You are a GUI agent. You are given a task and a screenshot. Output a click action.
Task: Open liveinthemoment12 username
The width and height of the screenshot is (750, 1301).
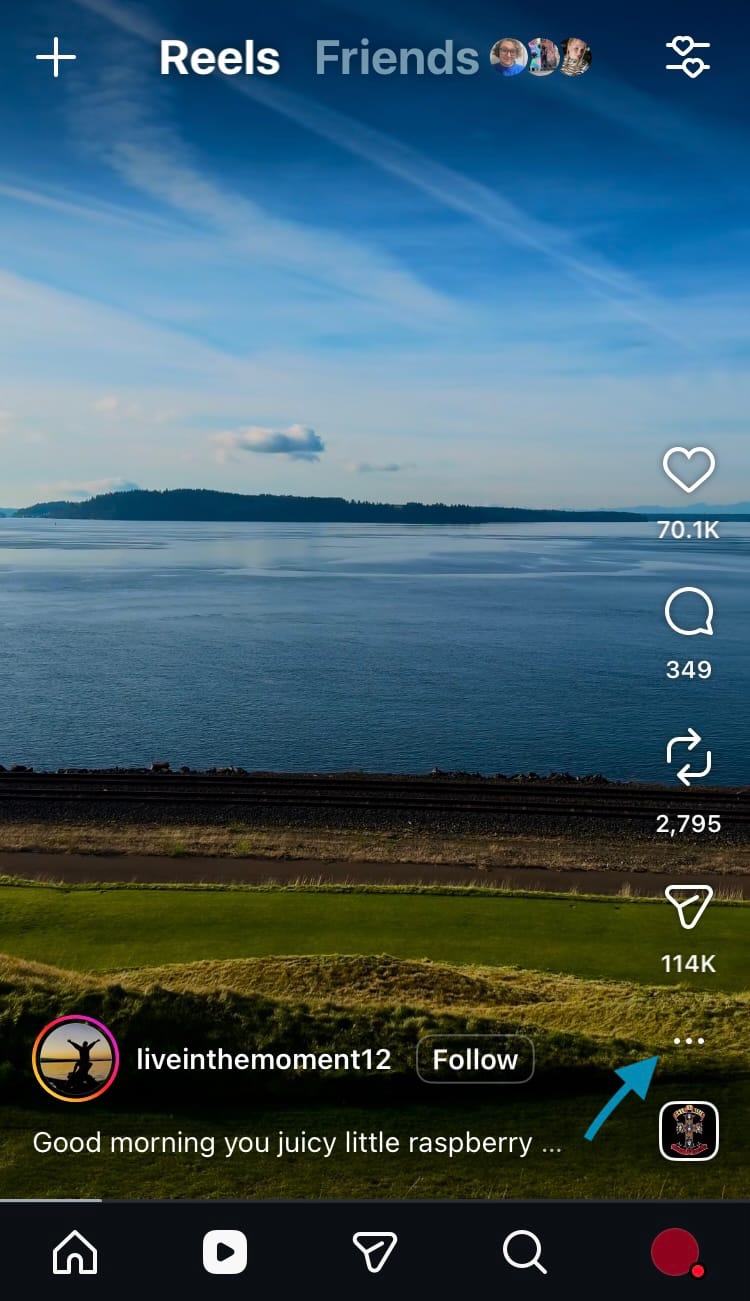(x=263, y=1060)
